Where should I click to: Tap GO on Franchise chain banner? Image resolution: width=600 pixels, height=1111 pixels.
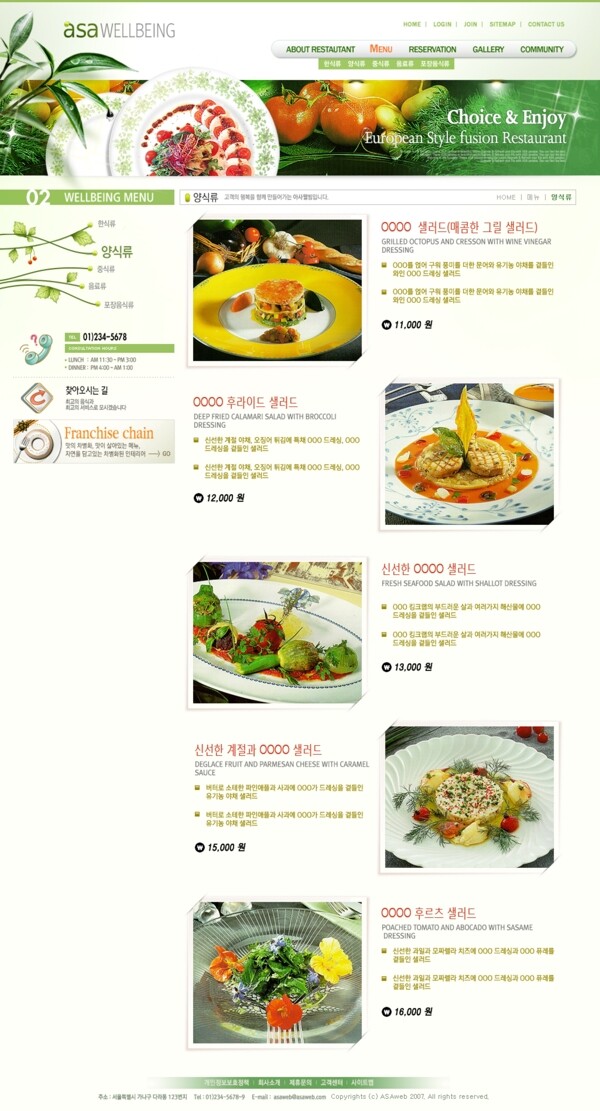click(x=165, y=454)
